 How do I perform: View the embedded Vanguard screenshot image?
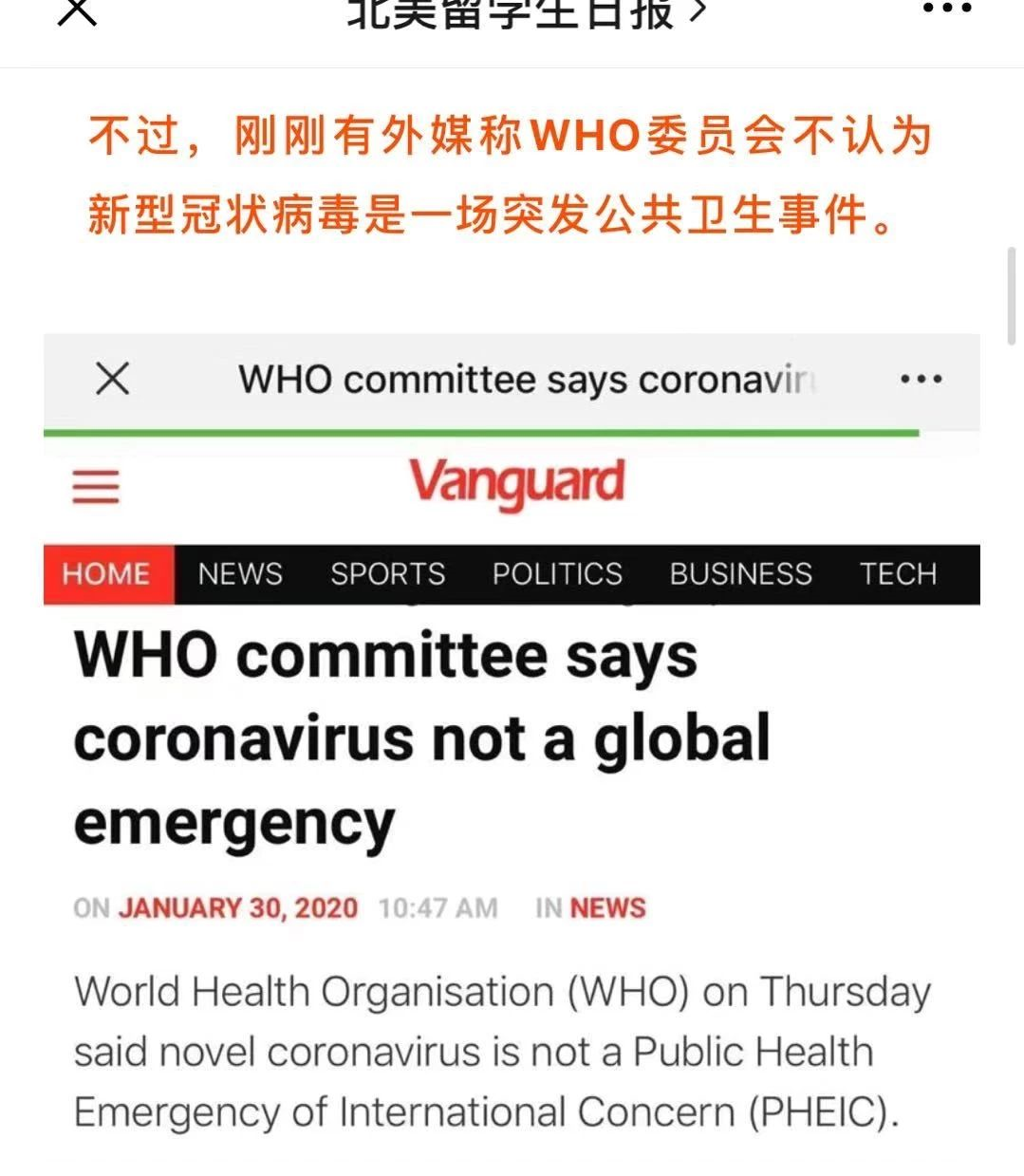(x=512, y=740)
